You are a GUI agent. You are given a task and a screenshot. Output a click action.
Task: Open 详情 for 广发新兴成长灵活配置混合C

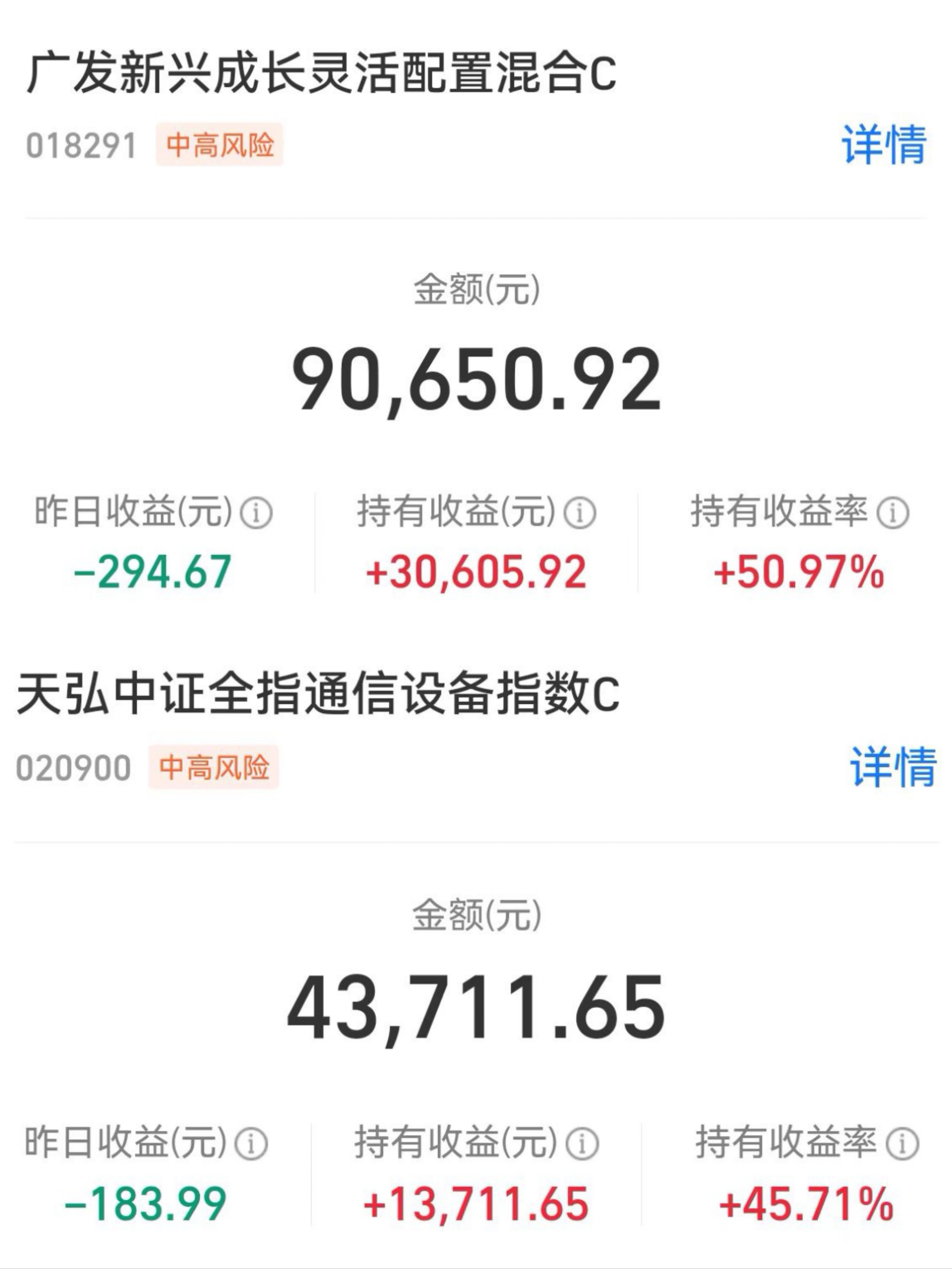pyautogui.click(x=884, y=145)
